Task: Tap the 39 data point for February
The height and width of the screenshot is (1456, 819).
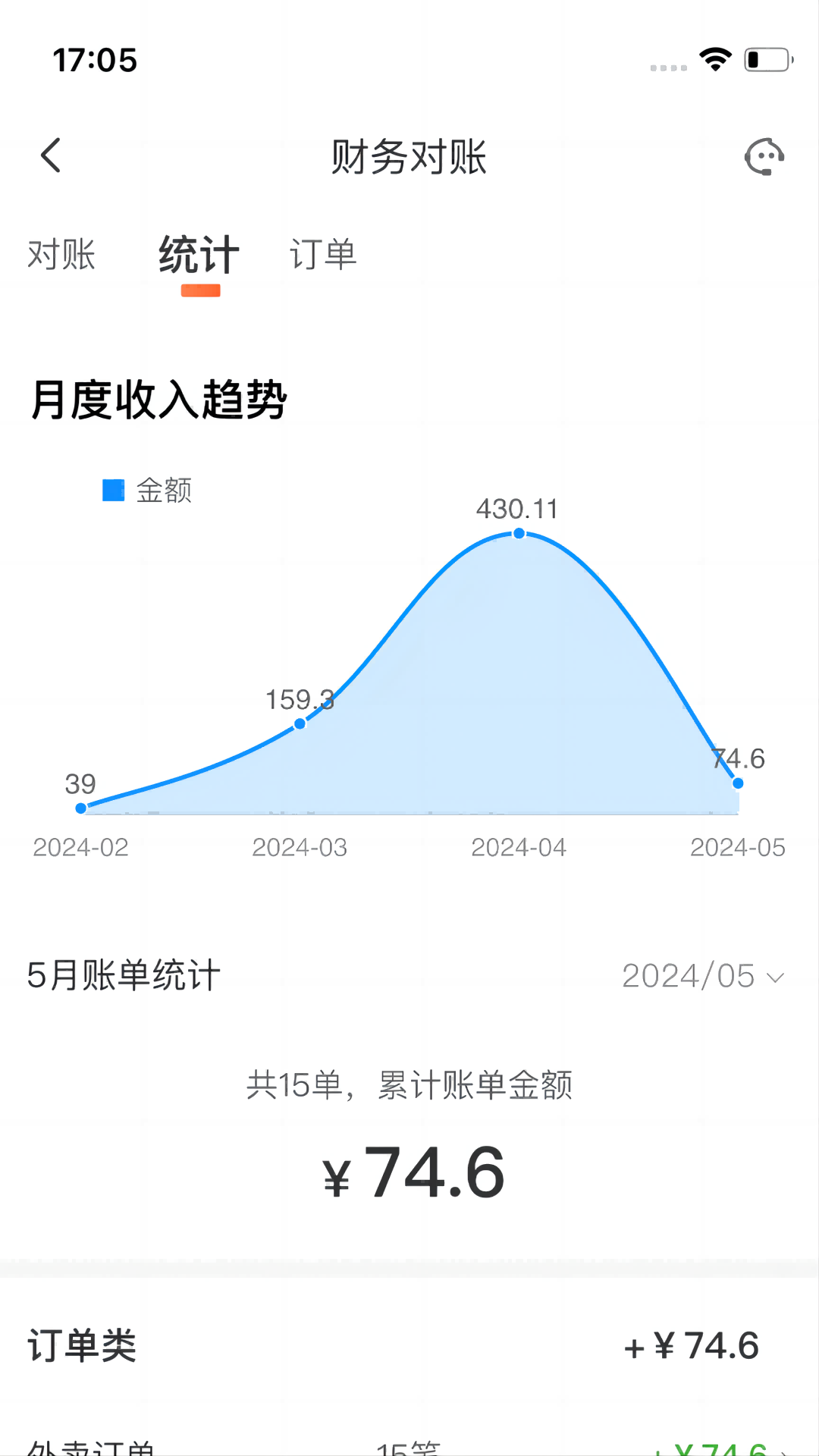Action: (80, 809)
